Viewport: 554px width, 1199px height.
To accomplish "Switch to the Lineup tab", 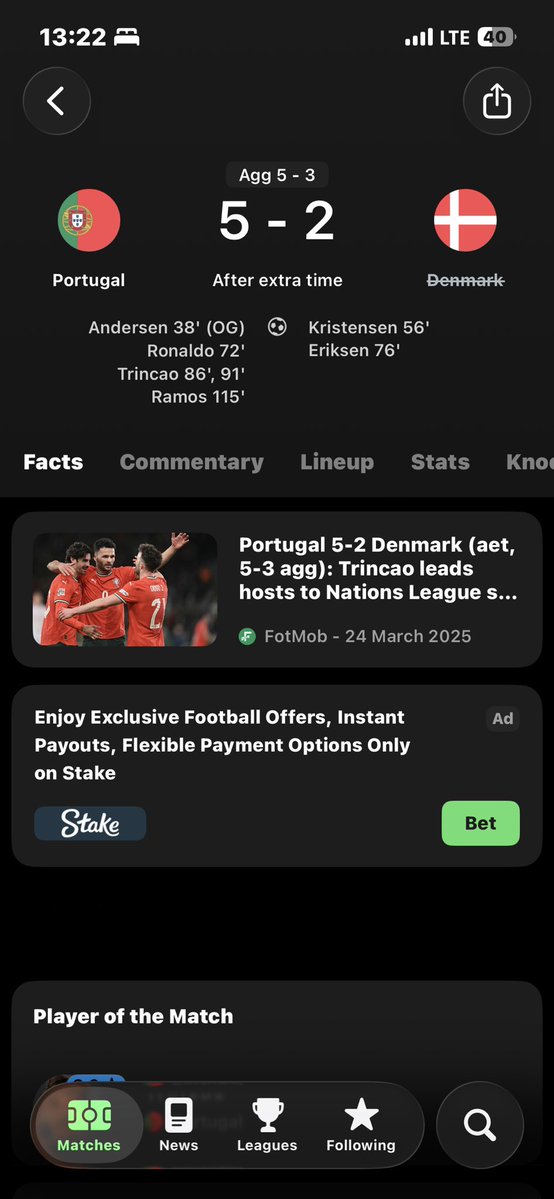I will click(337, 462).
